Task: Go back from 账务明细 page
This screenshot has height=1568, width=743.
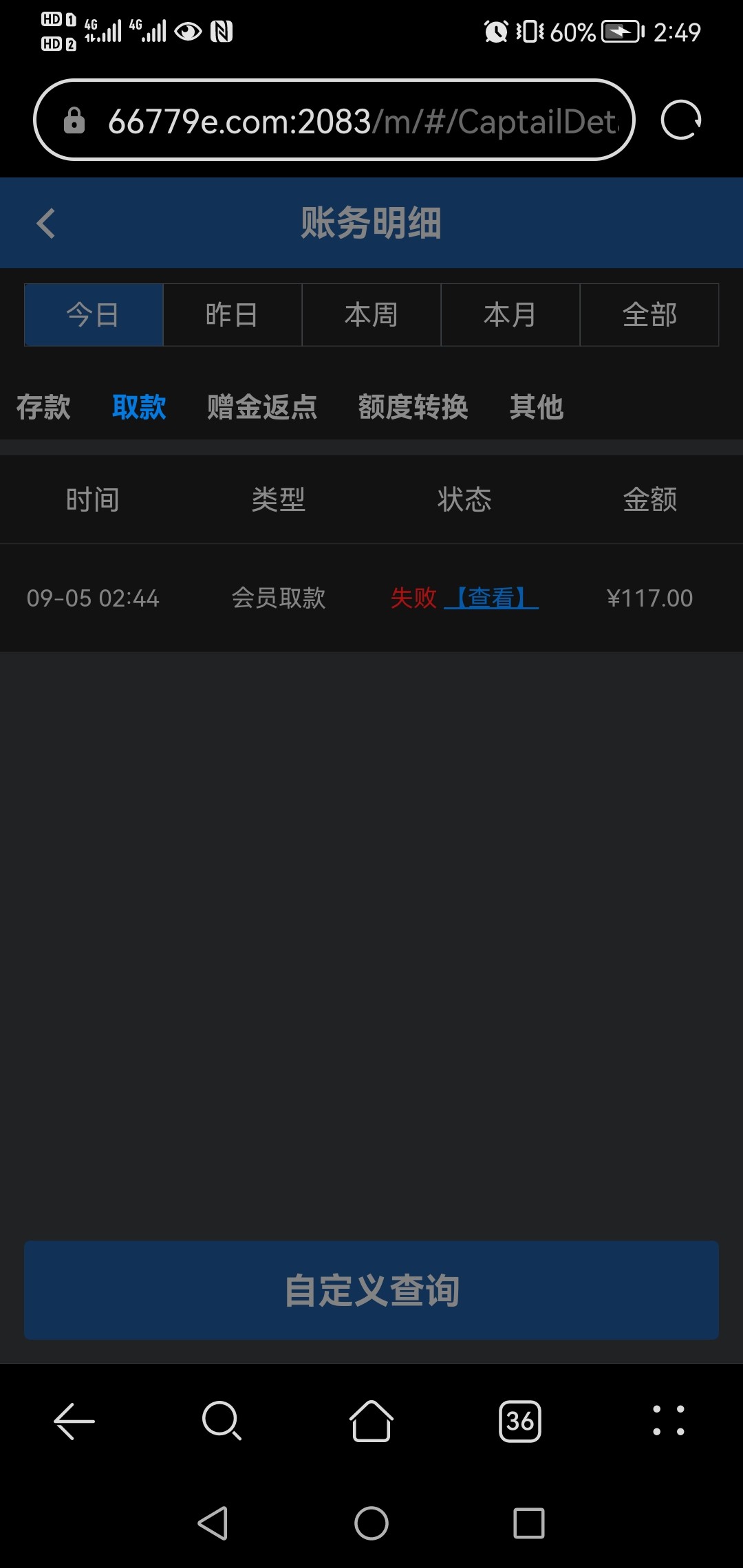Action: click(x=46, y=224)
